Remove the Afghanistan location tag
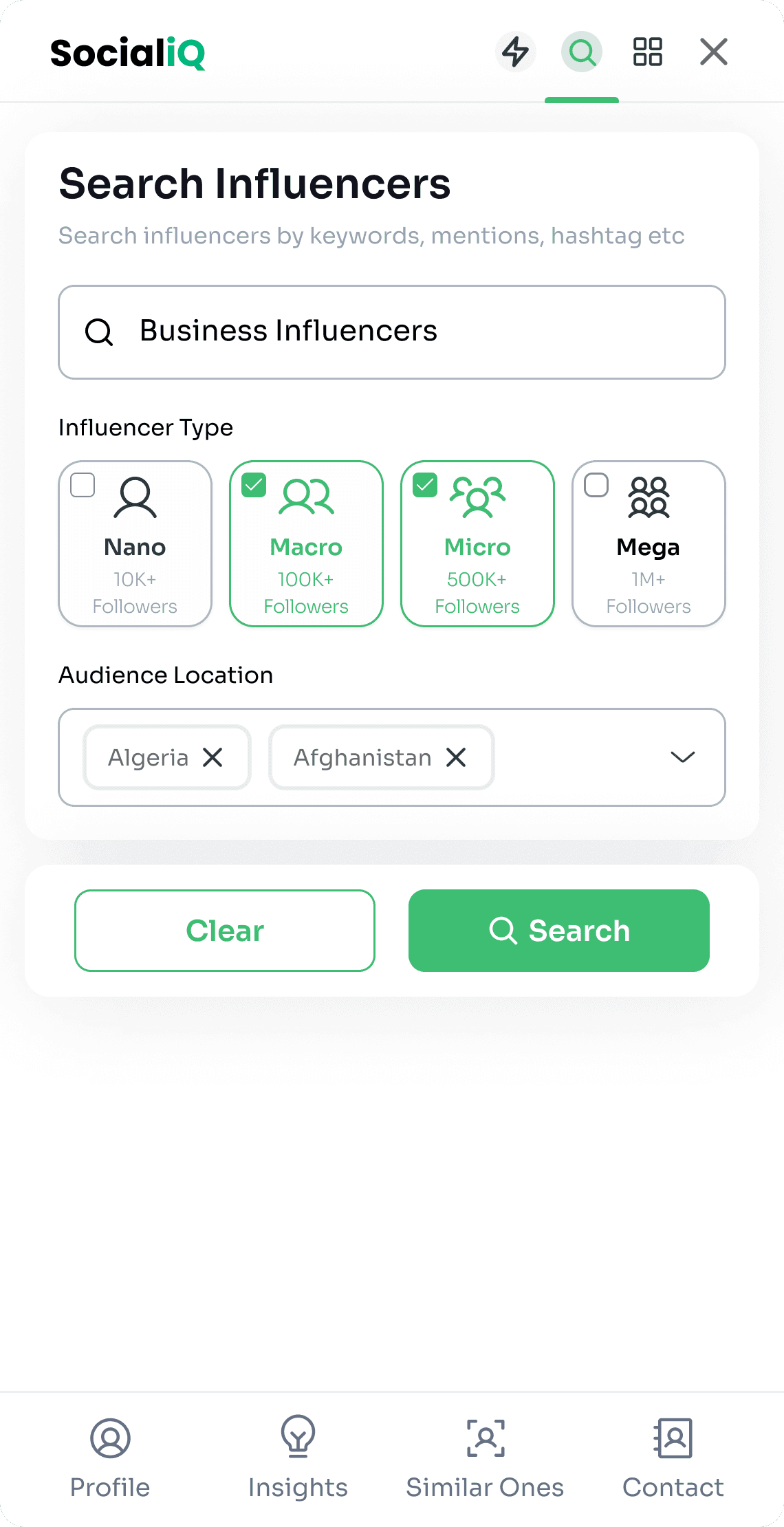Viewport: 784px width, 1527px height. pyautogui.click(x=456, y=757)
